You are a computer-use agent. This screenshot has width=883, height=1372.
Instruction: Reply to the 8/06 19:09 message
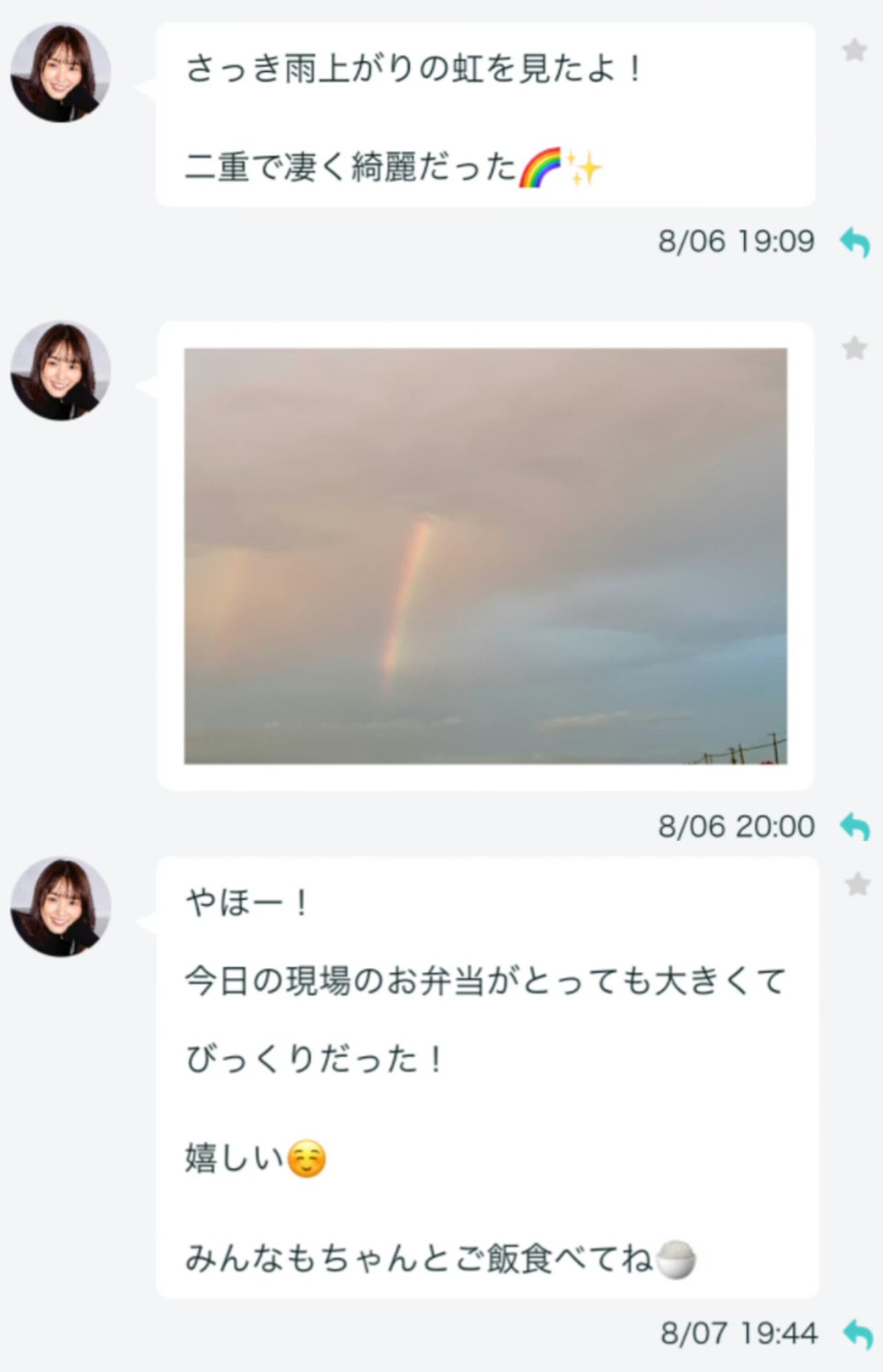pyautogui.click(x=855, y=242)
